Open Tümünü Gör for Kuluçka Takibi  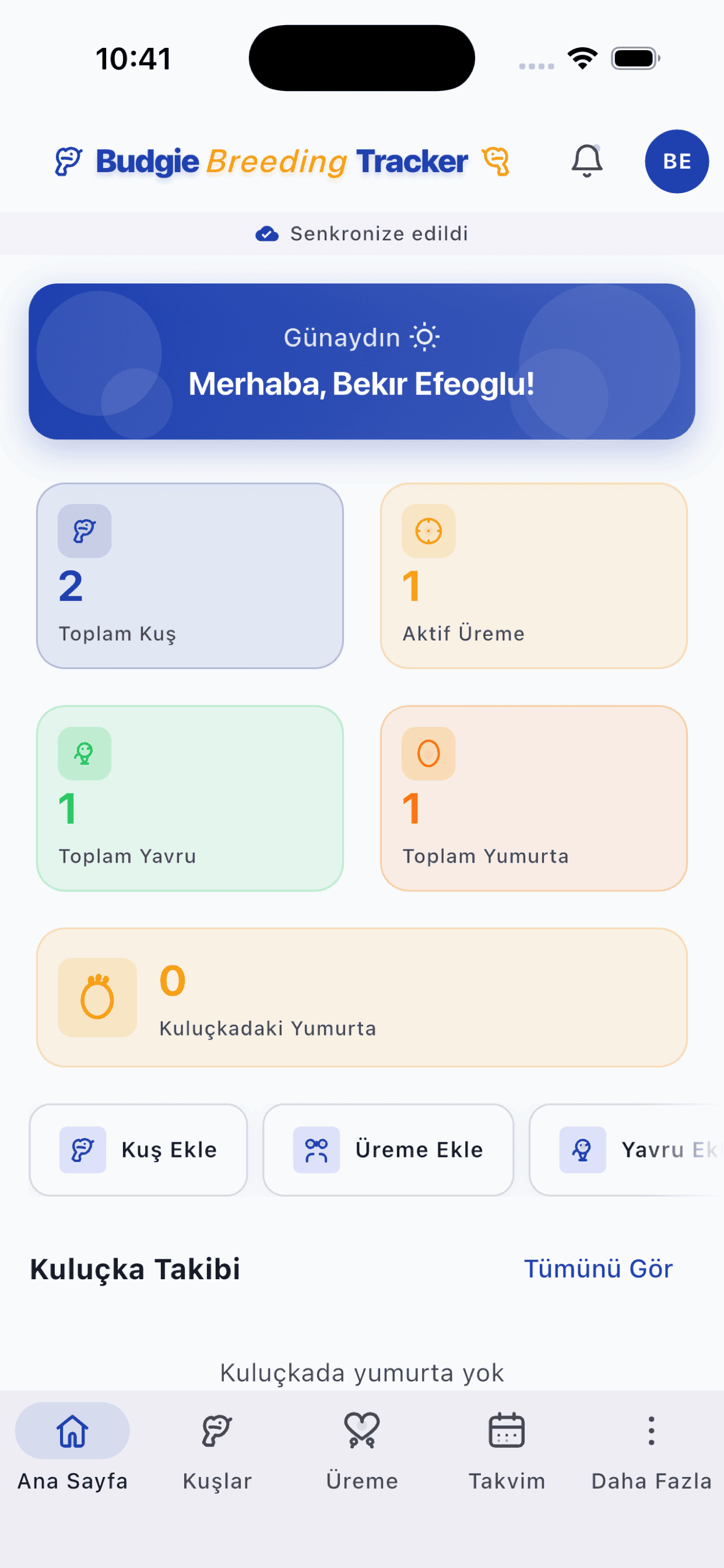coord(598,1269)
